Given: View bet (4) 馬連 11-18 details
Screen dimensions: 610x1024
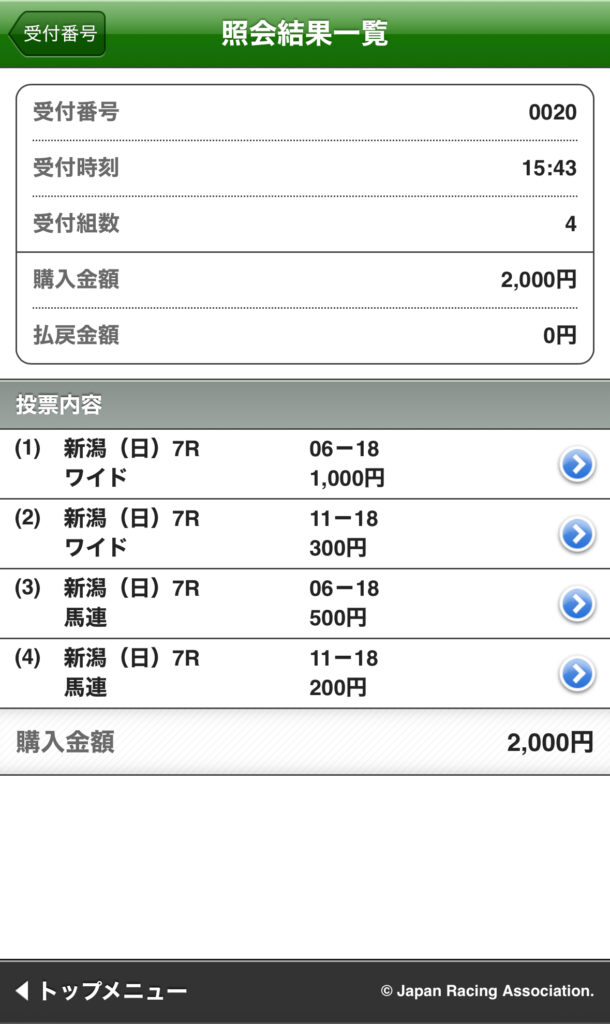Looking at the screenshot, I should tap(305, 673).
